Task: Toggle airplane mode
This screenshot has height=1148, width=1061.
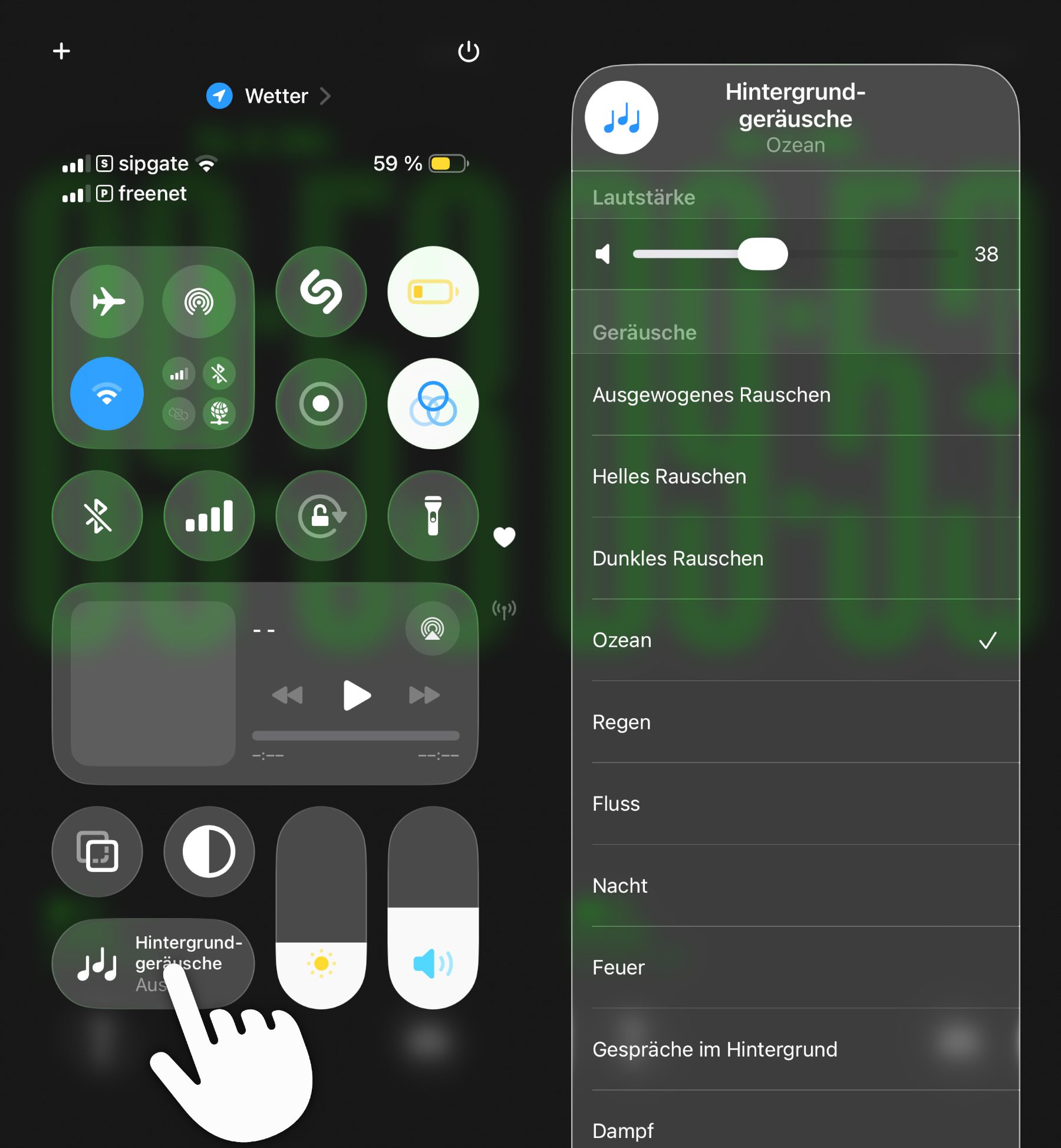Action: [x=107, y=302]
